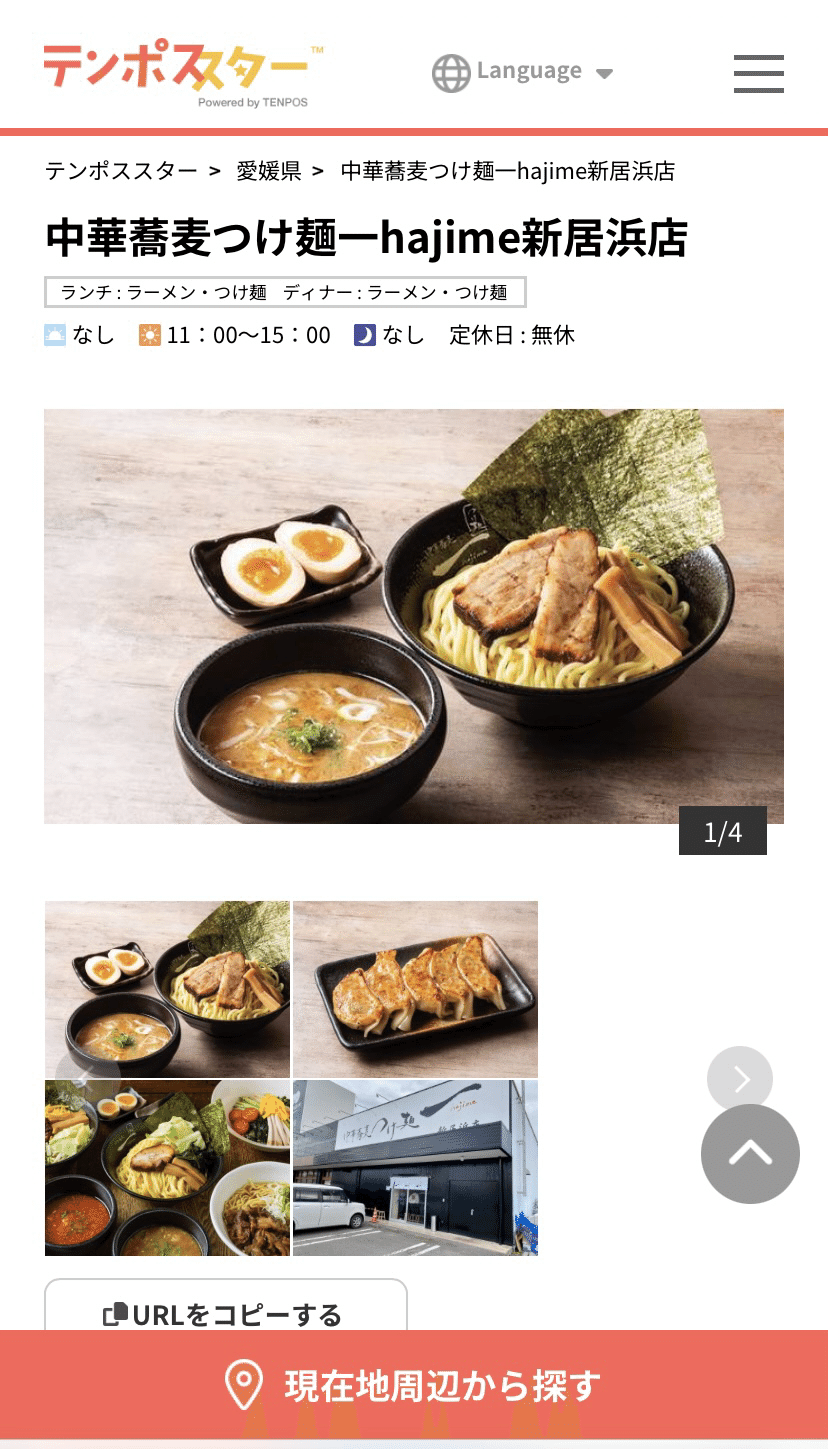Select the assorted noodle bowls thumbnail
The image size is (828, 1449).
167,1168
